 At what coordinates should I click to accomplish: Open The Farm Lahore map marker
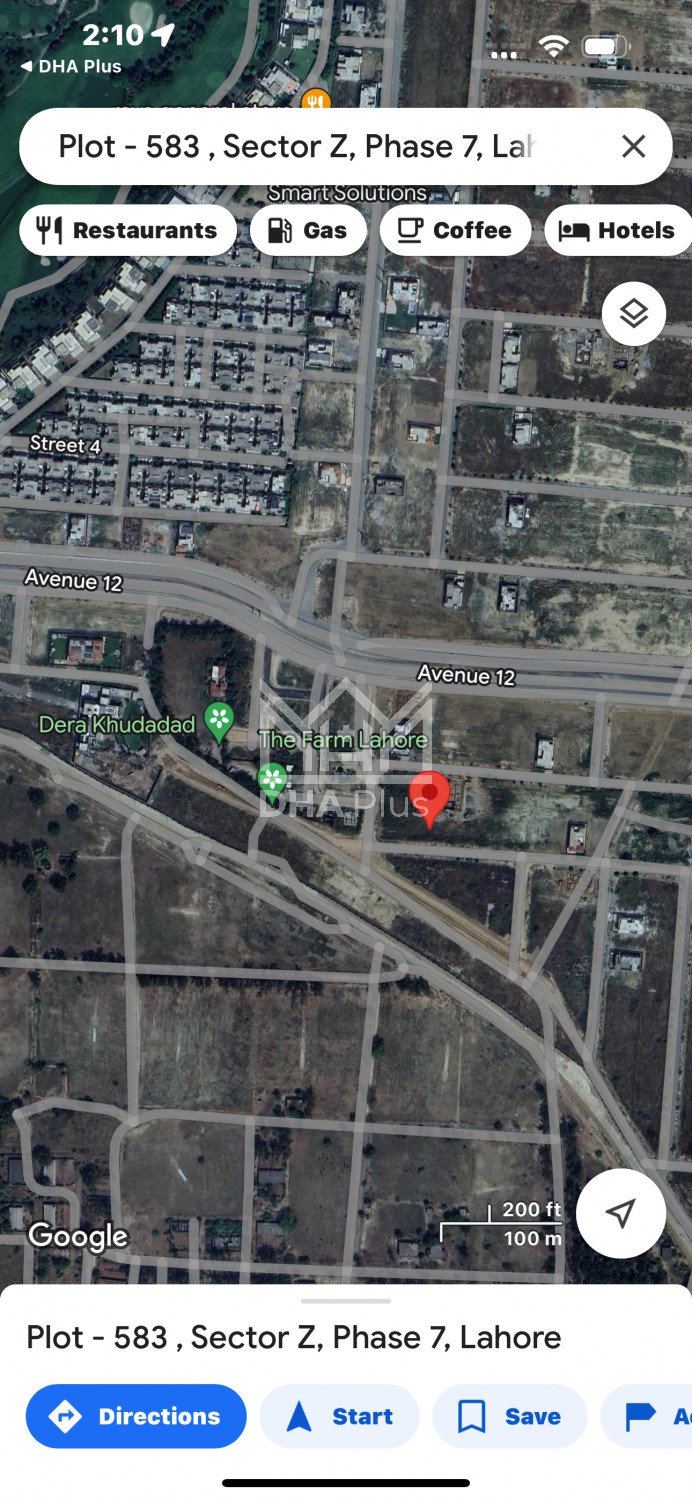click(272, 779)
